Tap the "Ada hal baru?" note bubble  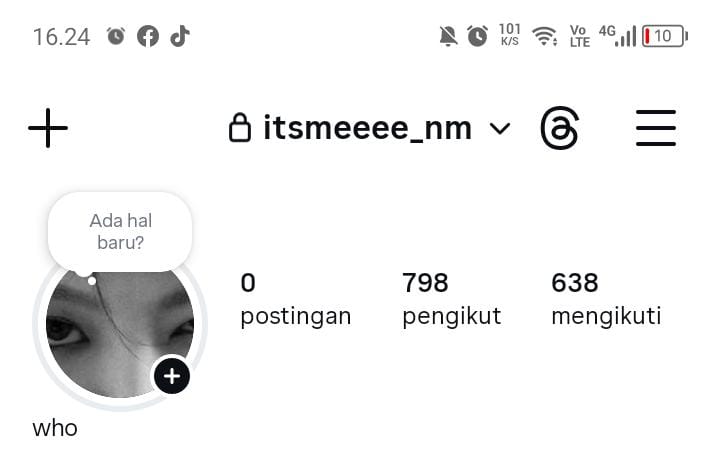click(x=120, y=232)
